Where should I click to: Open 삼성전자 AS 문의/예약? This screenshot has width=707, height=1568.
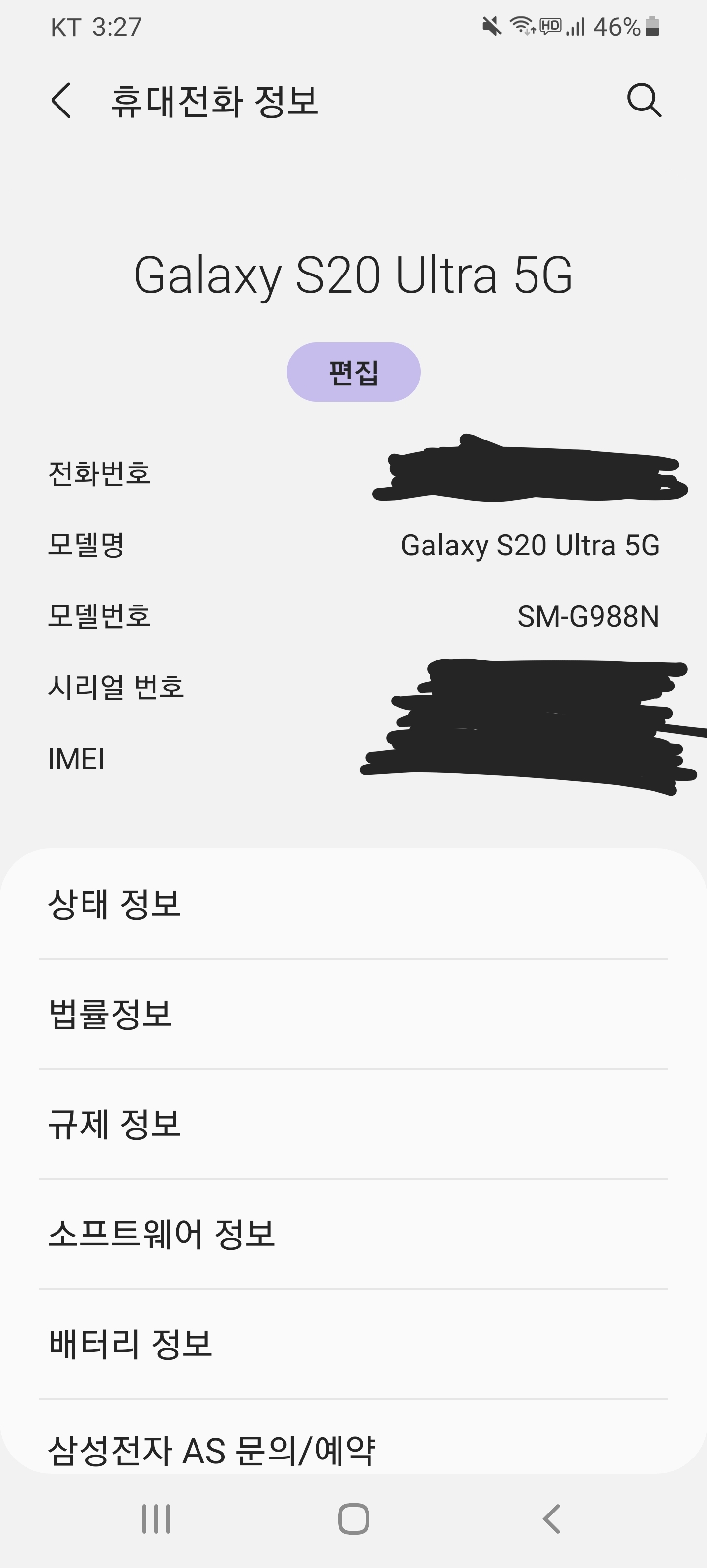[x=353, y=1450]
